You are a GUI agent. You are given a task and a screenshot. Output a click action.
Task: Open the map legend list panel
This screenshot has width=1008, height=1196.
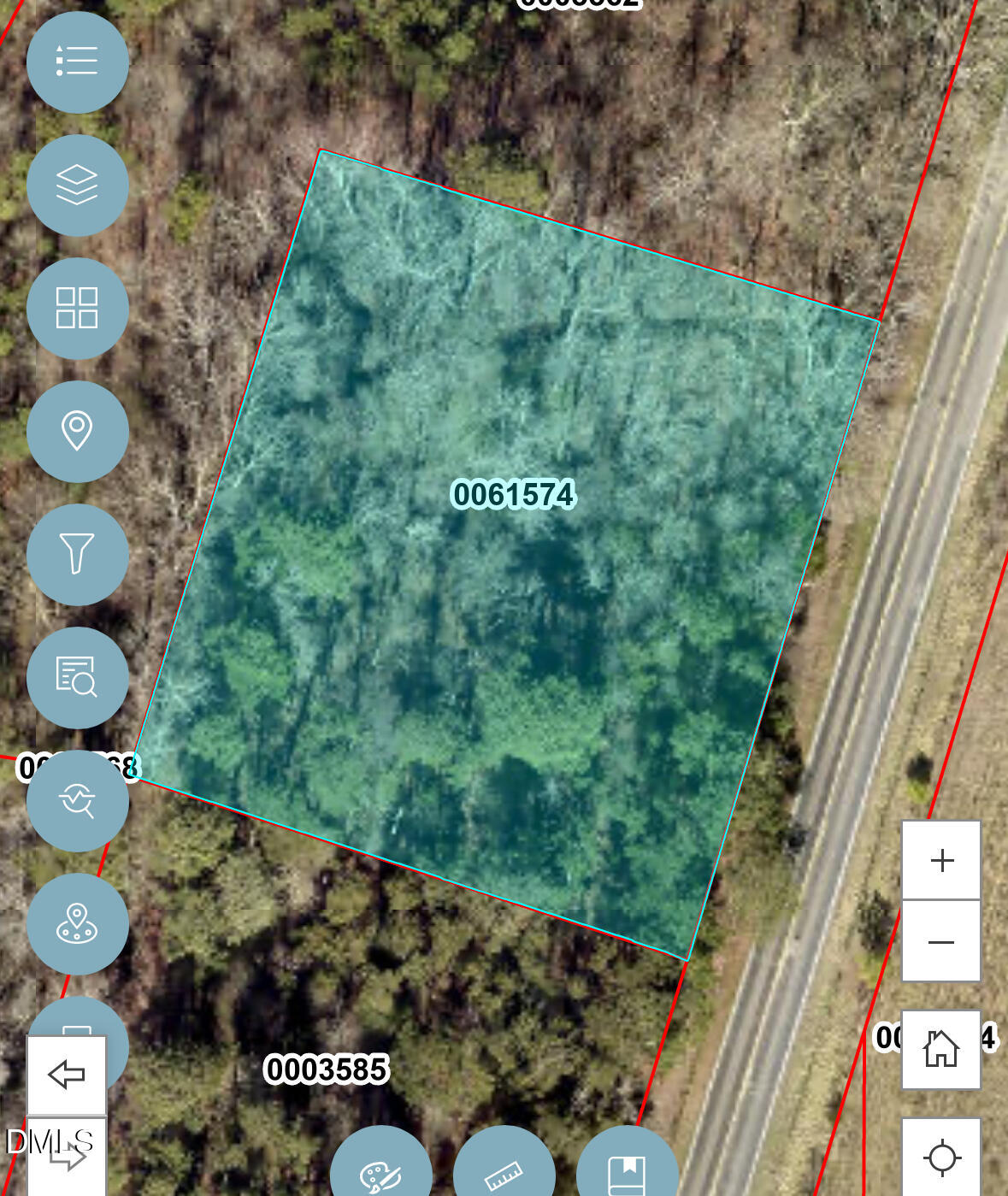[x=77, y=61]
